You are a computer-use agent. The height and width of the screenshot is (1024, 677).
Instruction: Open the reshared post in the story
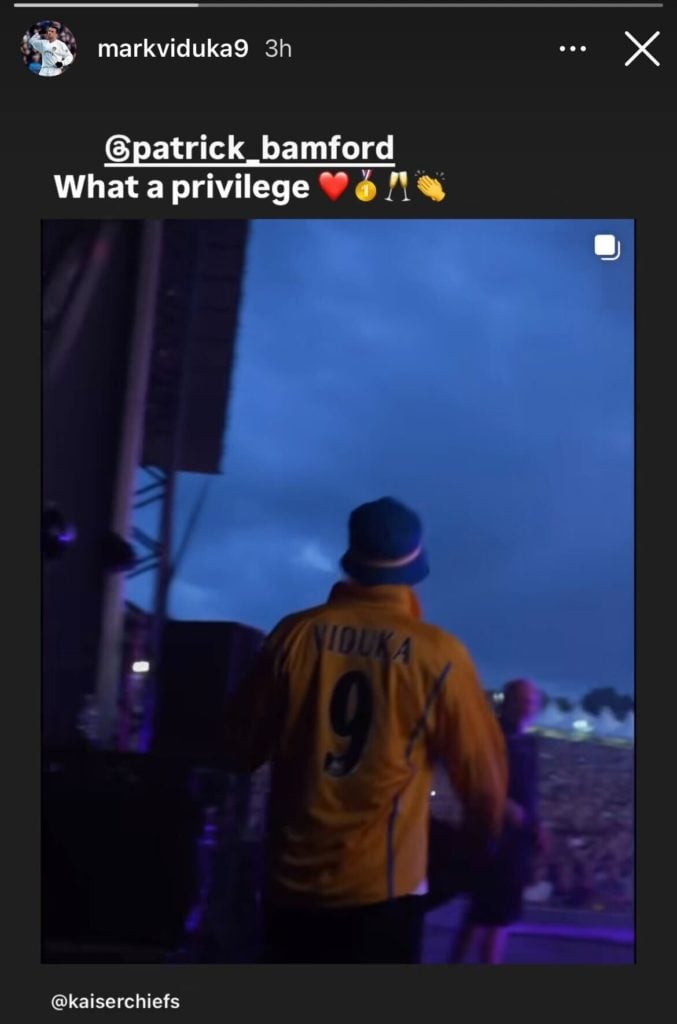[x=337, y=590]
